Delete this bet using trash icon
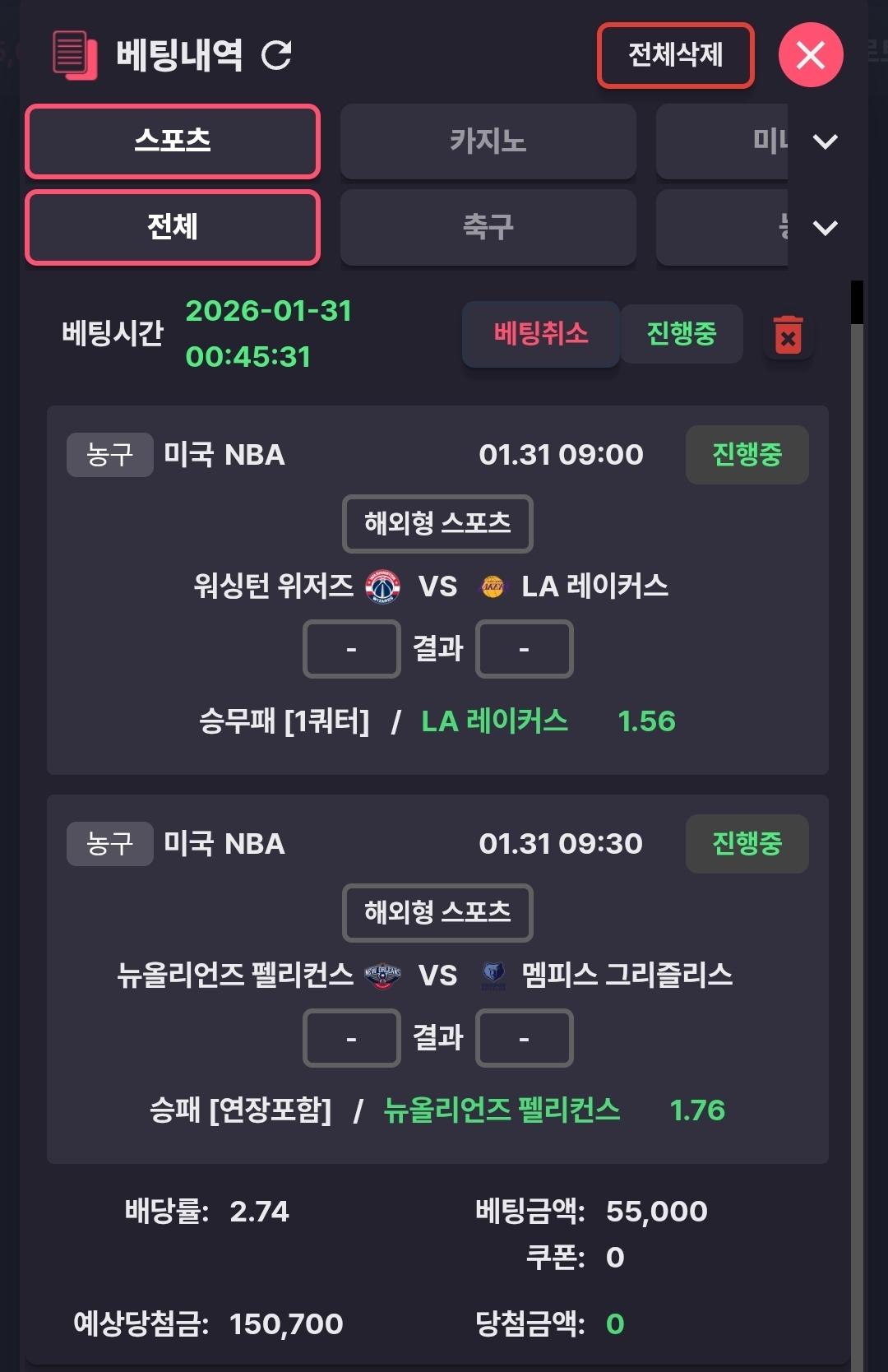 tap(788, 336)
